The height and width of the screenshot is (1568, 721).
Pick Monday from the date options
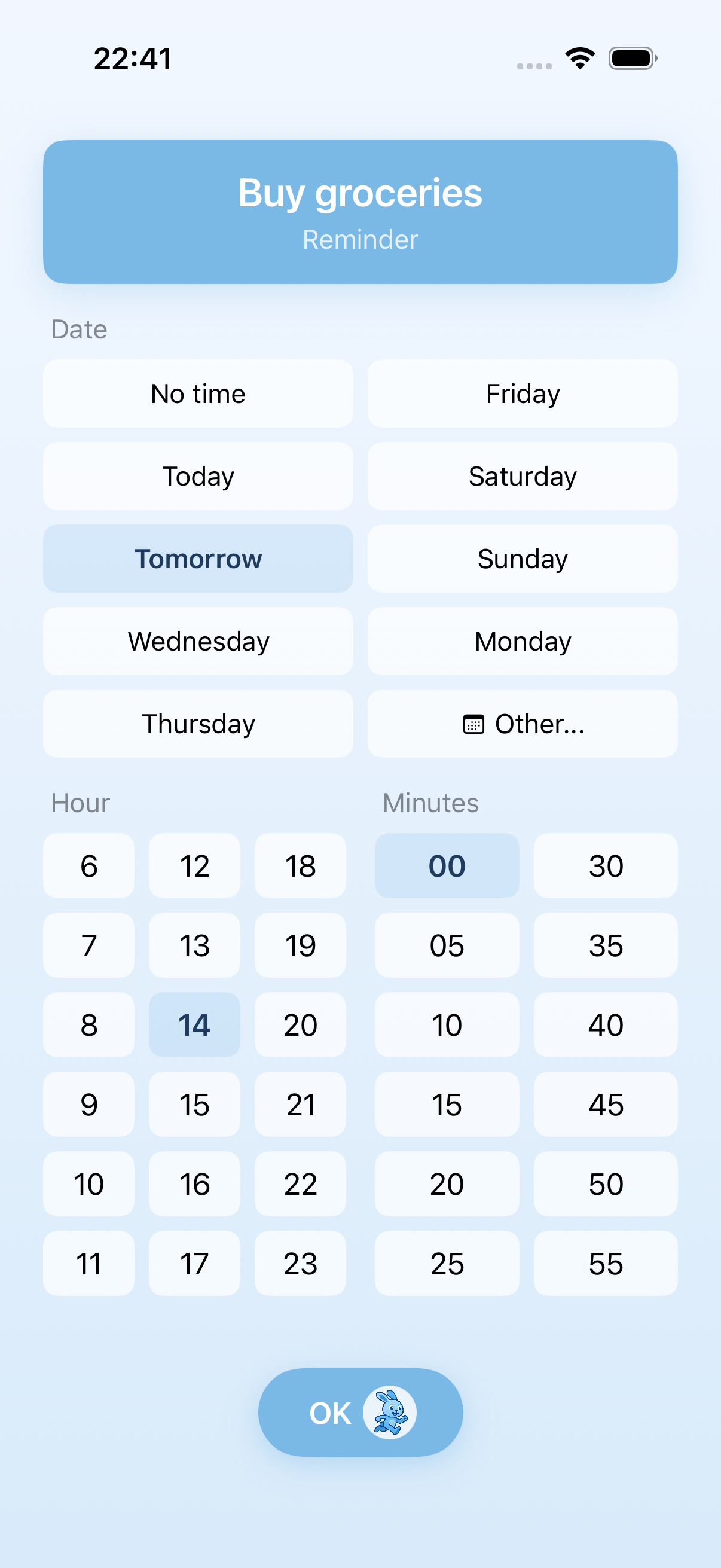pos(522,641)
